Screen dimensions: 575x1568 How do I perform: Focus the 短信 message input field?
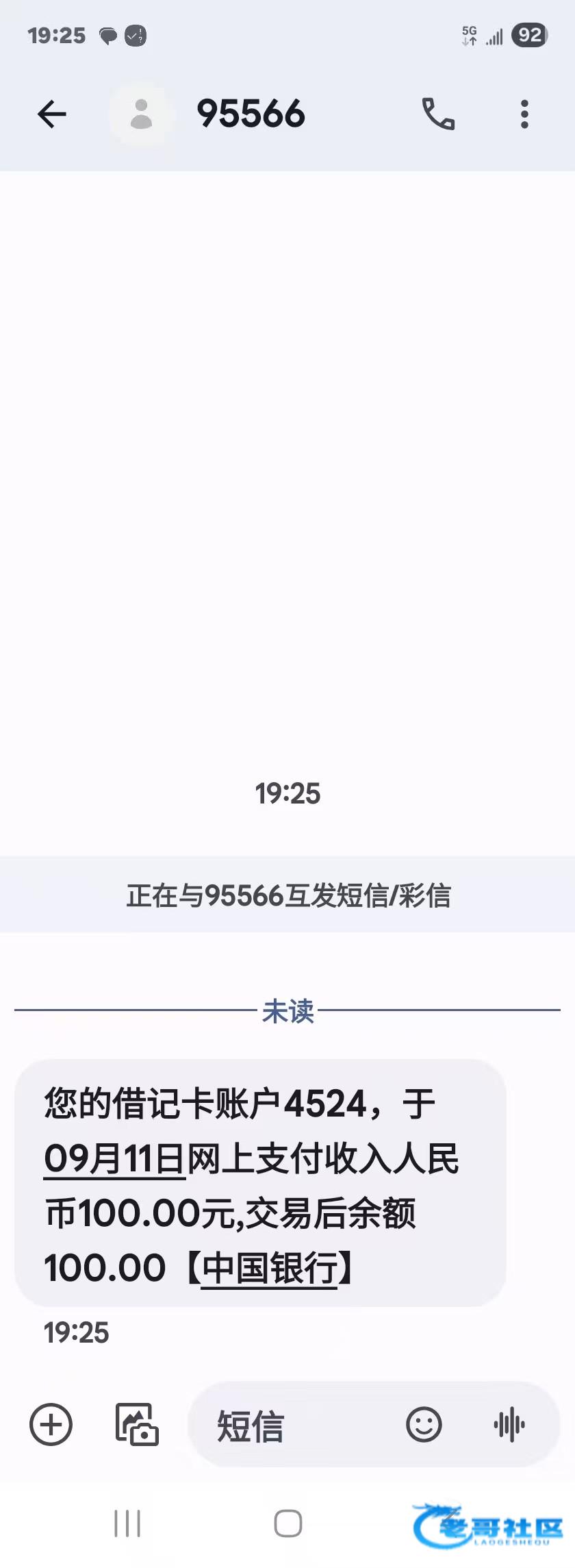click(x=301, y=1426)
